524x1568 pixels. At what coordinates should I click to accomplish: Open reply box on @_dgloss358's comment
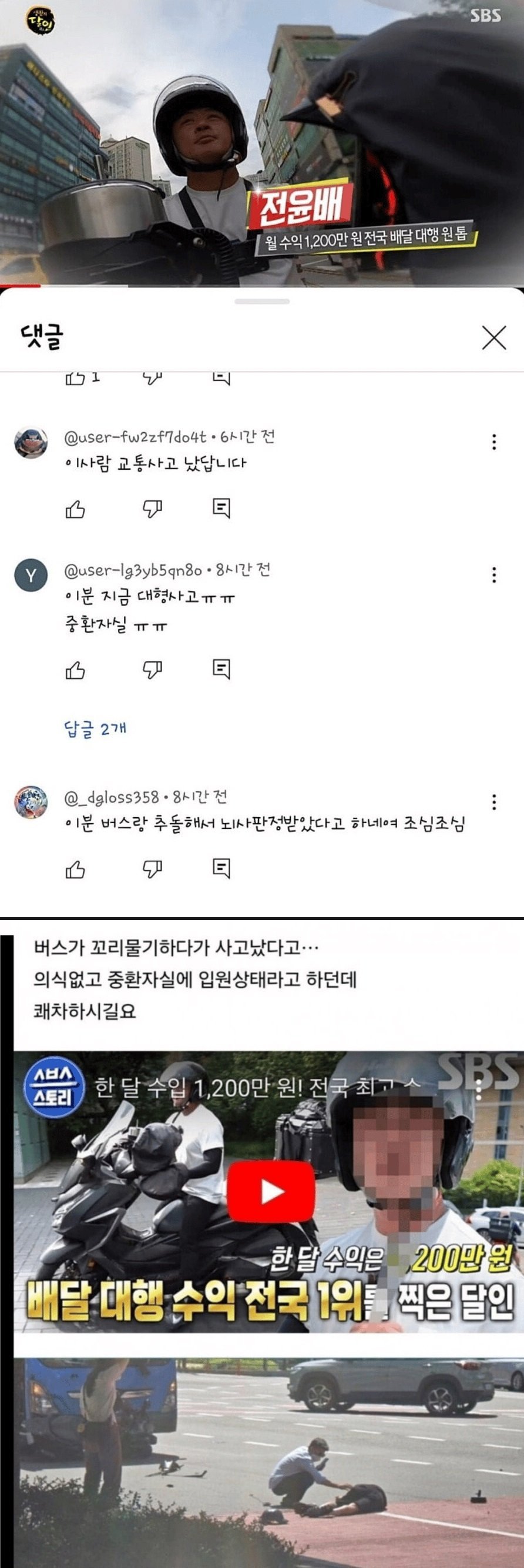pos(222,871)
